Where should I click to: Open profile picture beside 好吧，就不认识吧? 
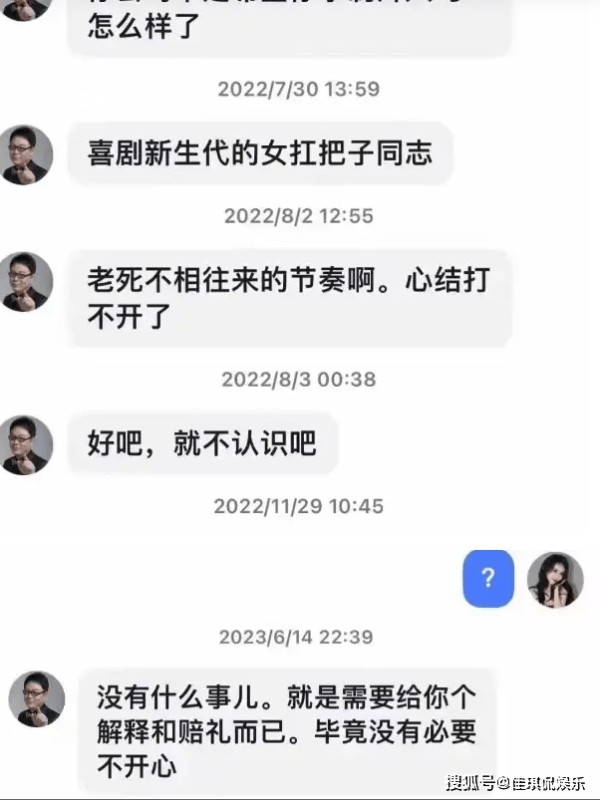[27, 445]
